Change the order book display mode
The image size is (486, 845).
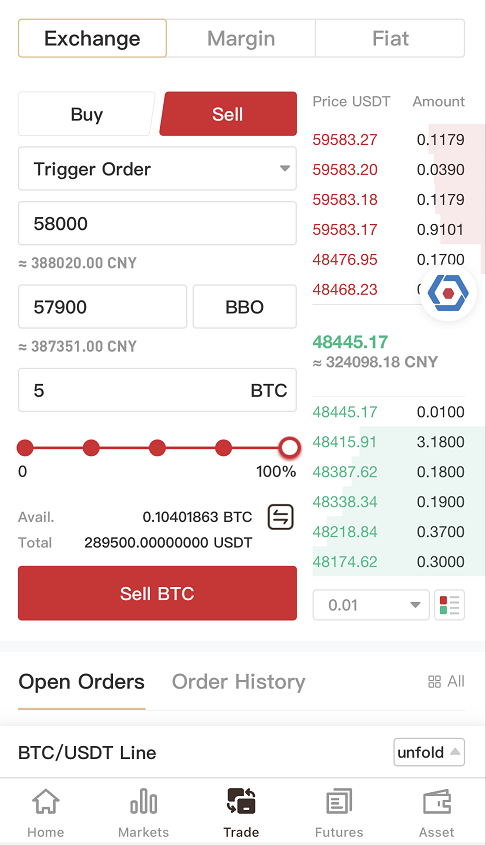click(449, 605)
